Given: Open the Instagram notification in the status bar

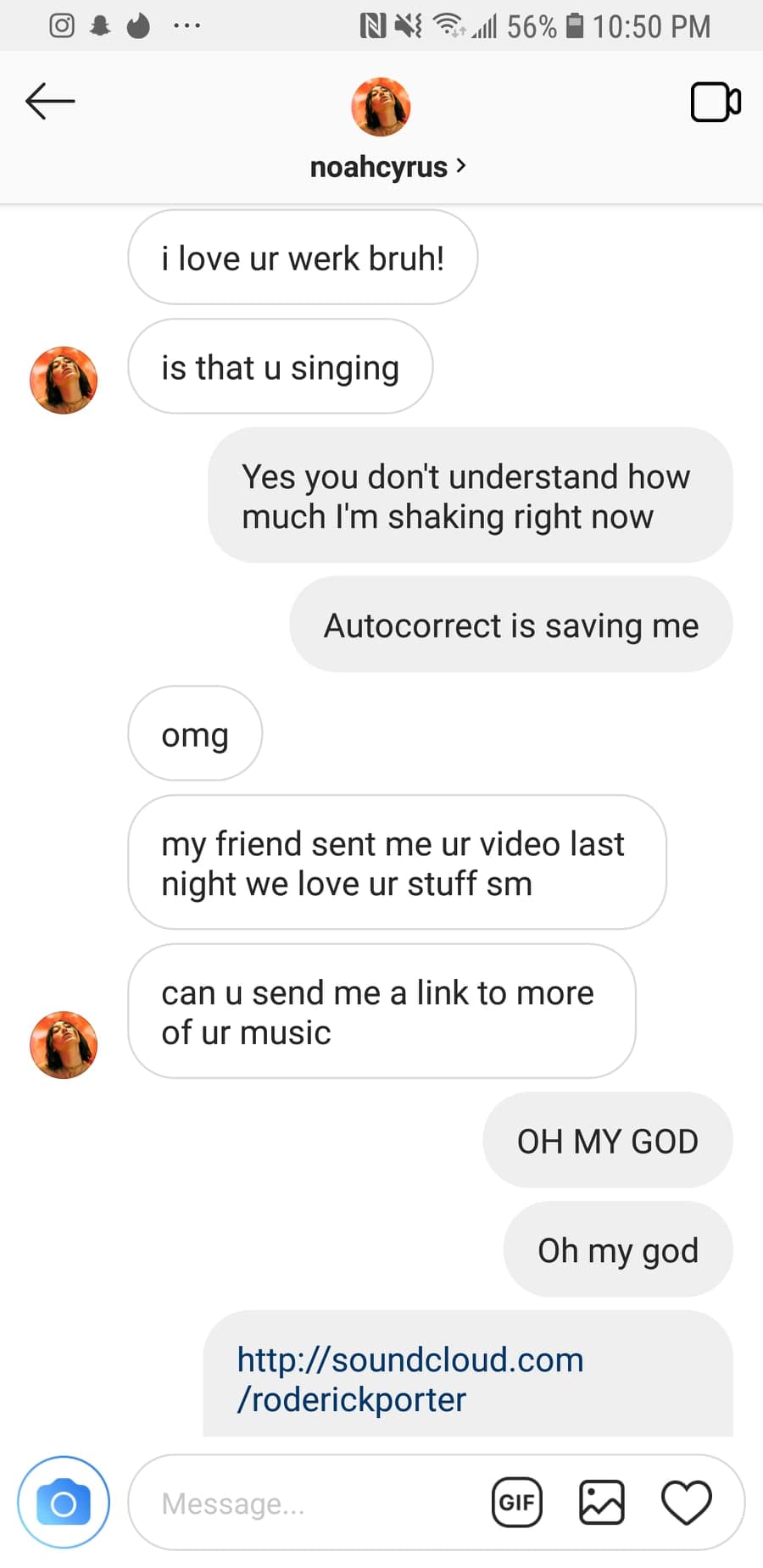Looking at the screenshot, I should tap(60, 25).
